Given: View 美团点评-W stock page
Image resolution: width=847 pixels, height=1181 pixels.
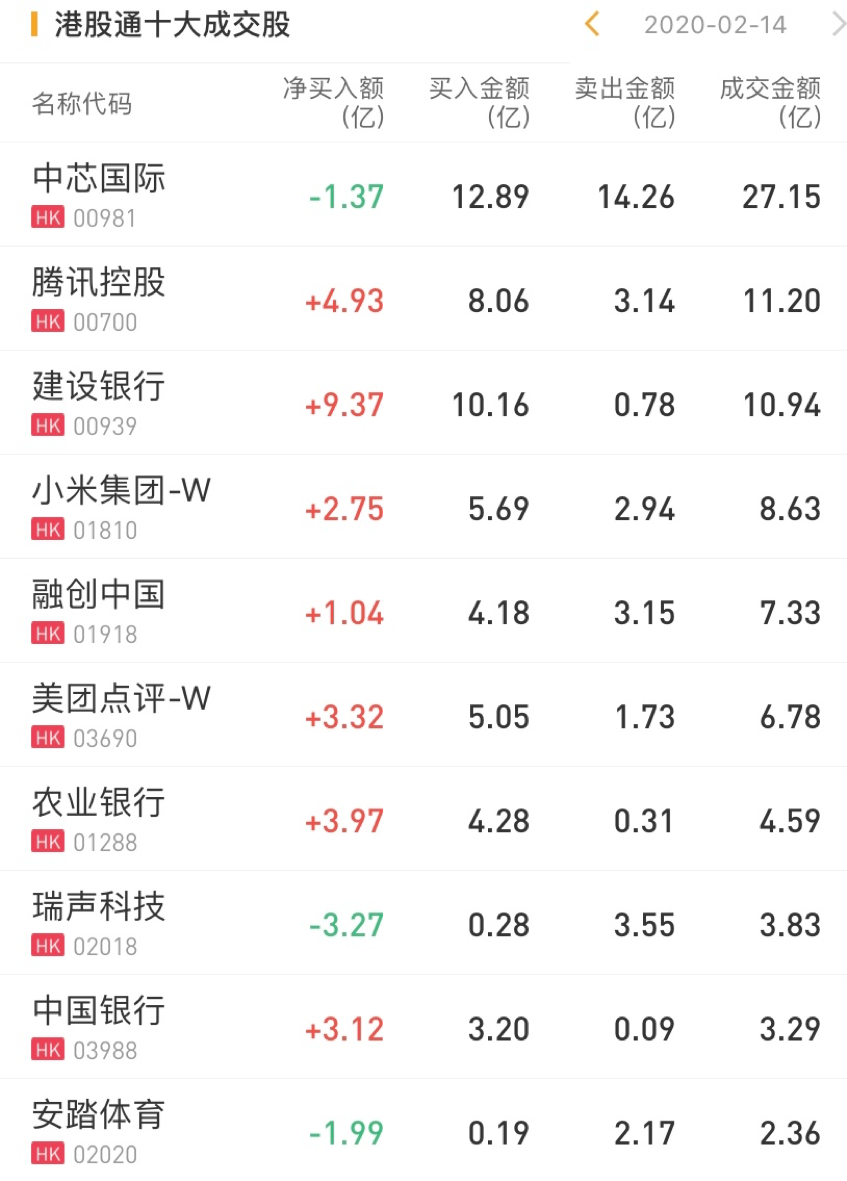Looking at the screenshot, I should [121, 714].
